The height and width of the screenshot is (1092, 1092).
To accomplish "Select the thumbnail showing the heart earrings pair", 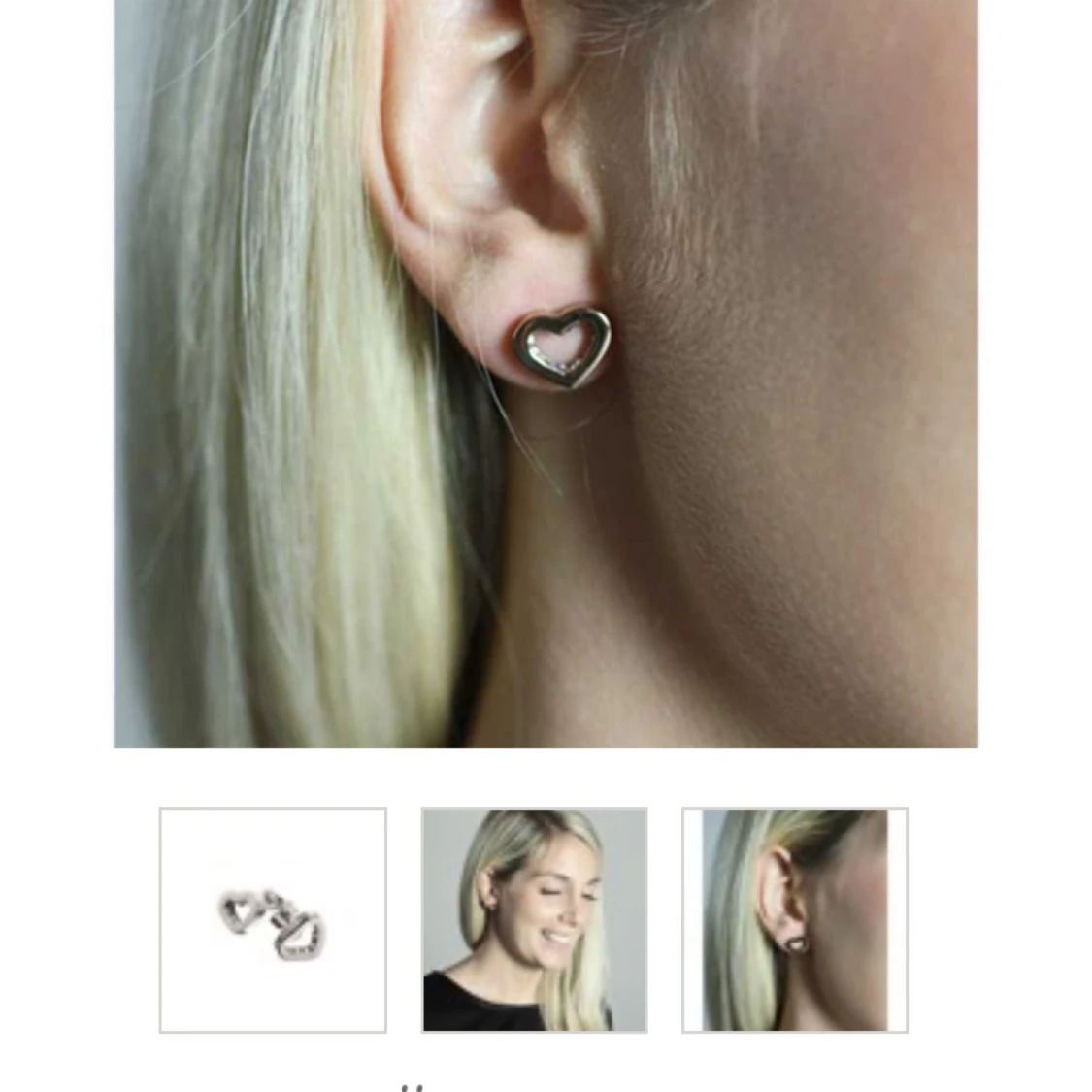I will 273,919.
